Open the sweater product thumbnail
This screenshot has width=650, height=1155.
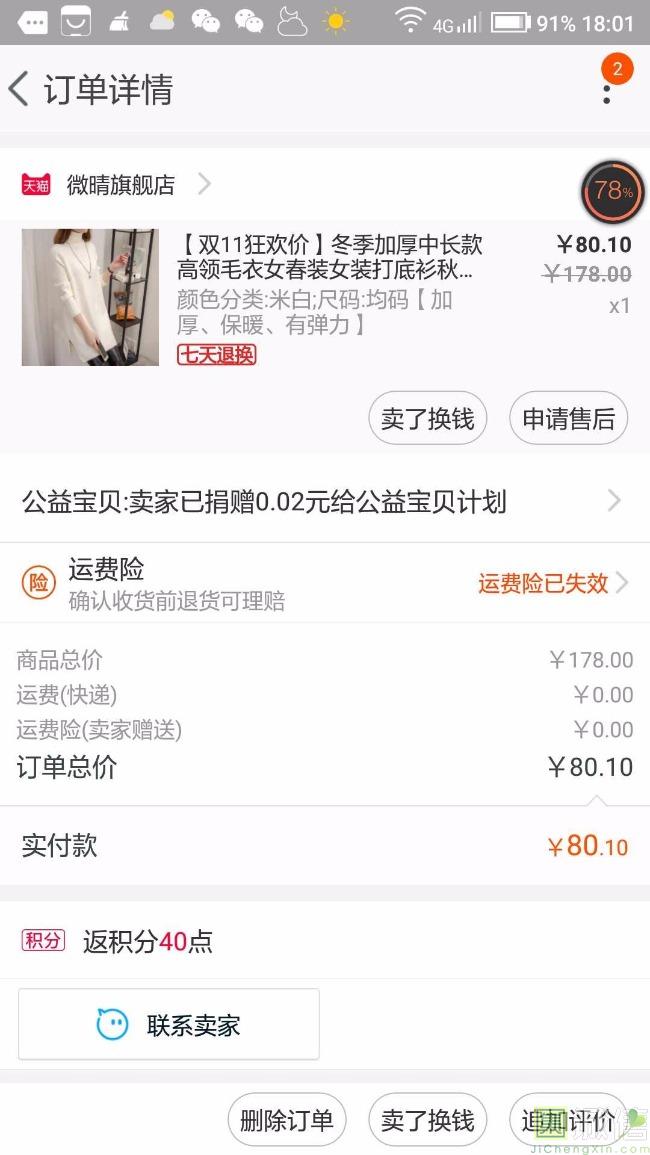pos(90,297)
